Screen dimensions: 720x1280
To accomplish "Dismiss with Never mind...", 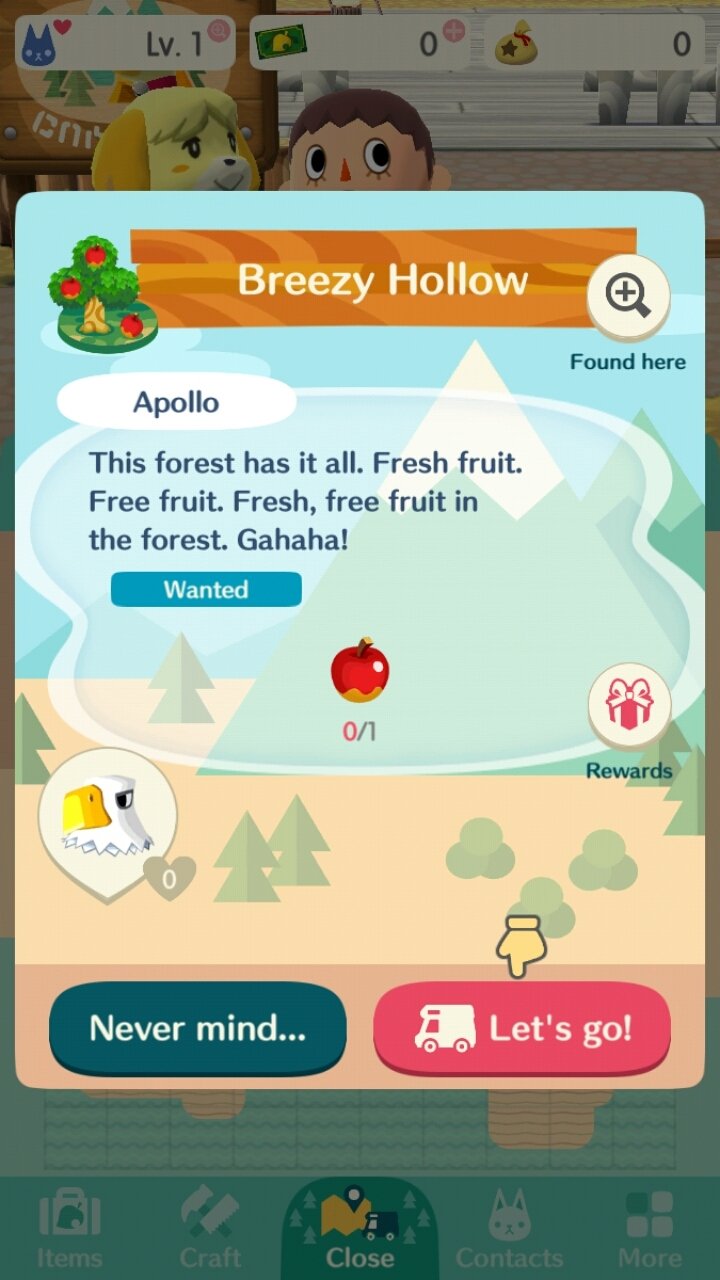I will 198,1029.
